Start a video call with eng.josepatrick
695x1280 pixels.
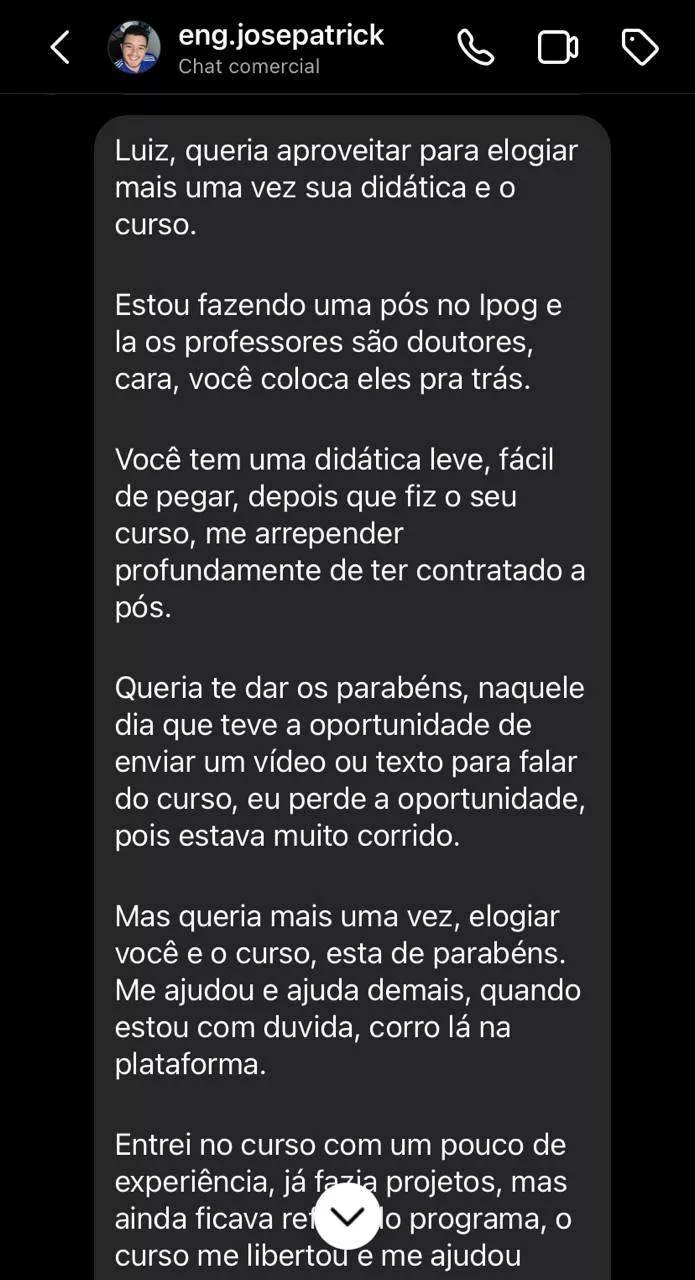(558, 47)
